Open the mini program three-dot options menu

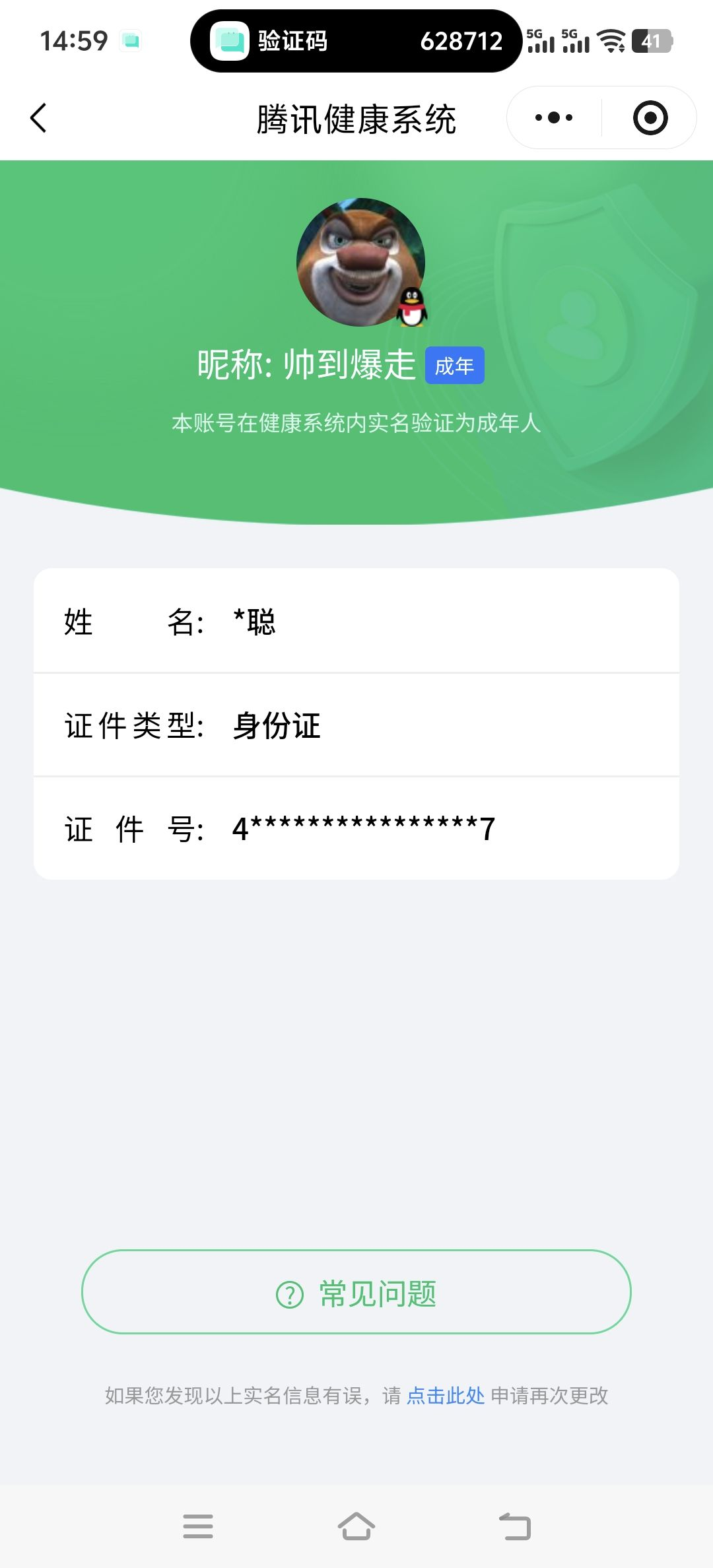click(x=553, y=117)
